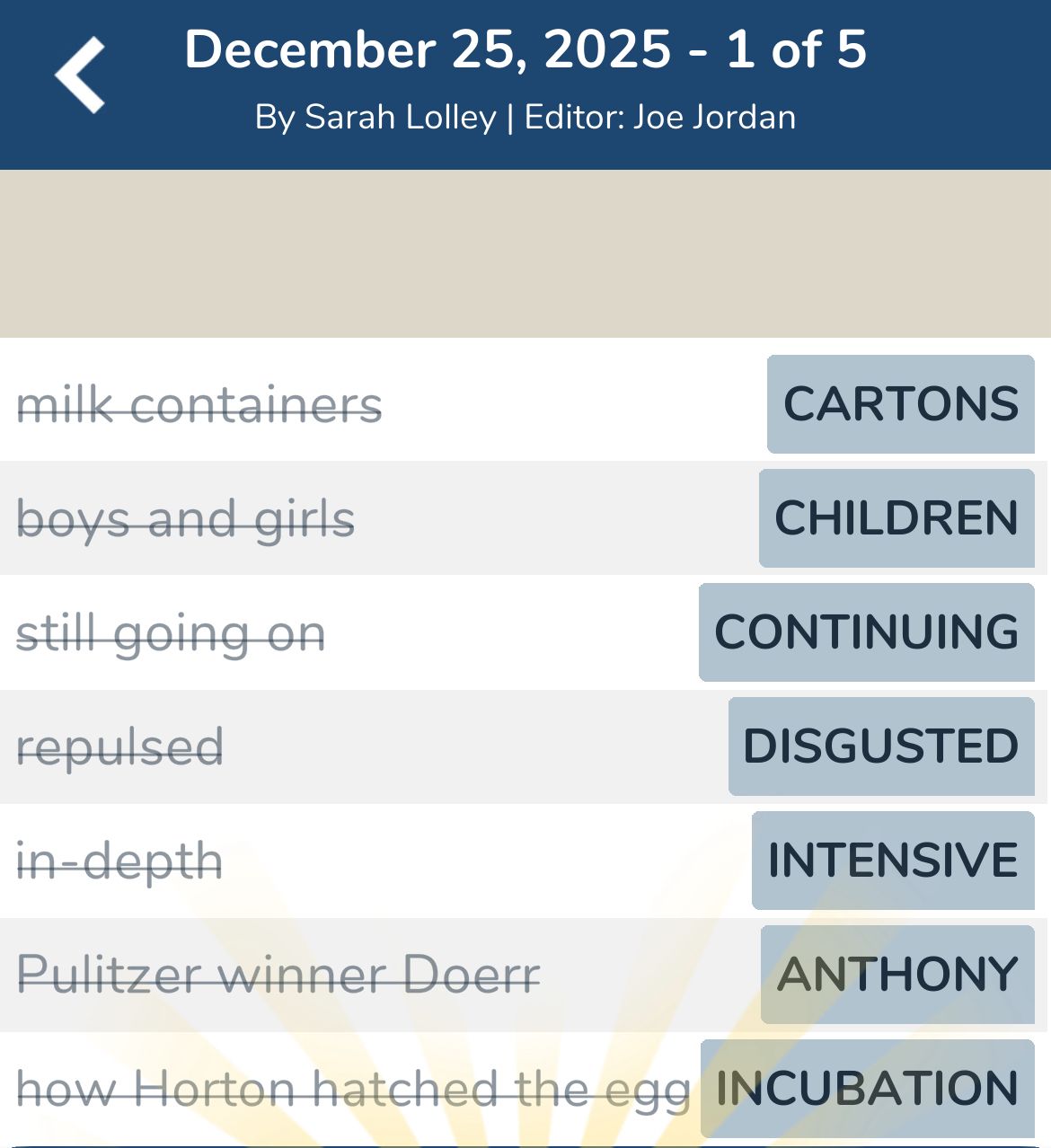Click the beige puzzle area above the clues
This screenshot has height=1148, width=1051.
pyautogui.click(x=525, y=253)
